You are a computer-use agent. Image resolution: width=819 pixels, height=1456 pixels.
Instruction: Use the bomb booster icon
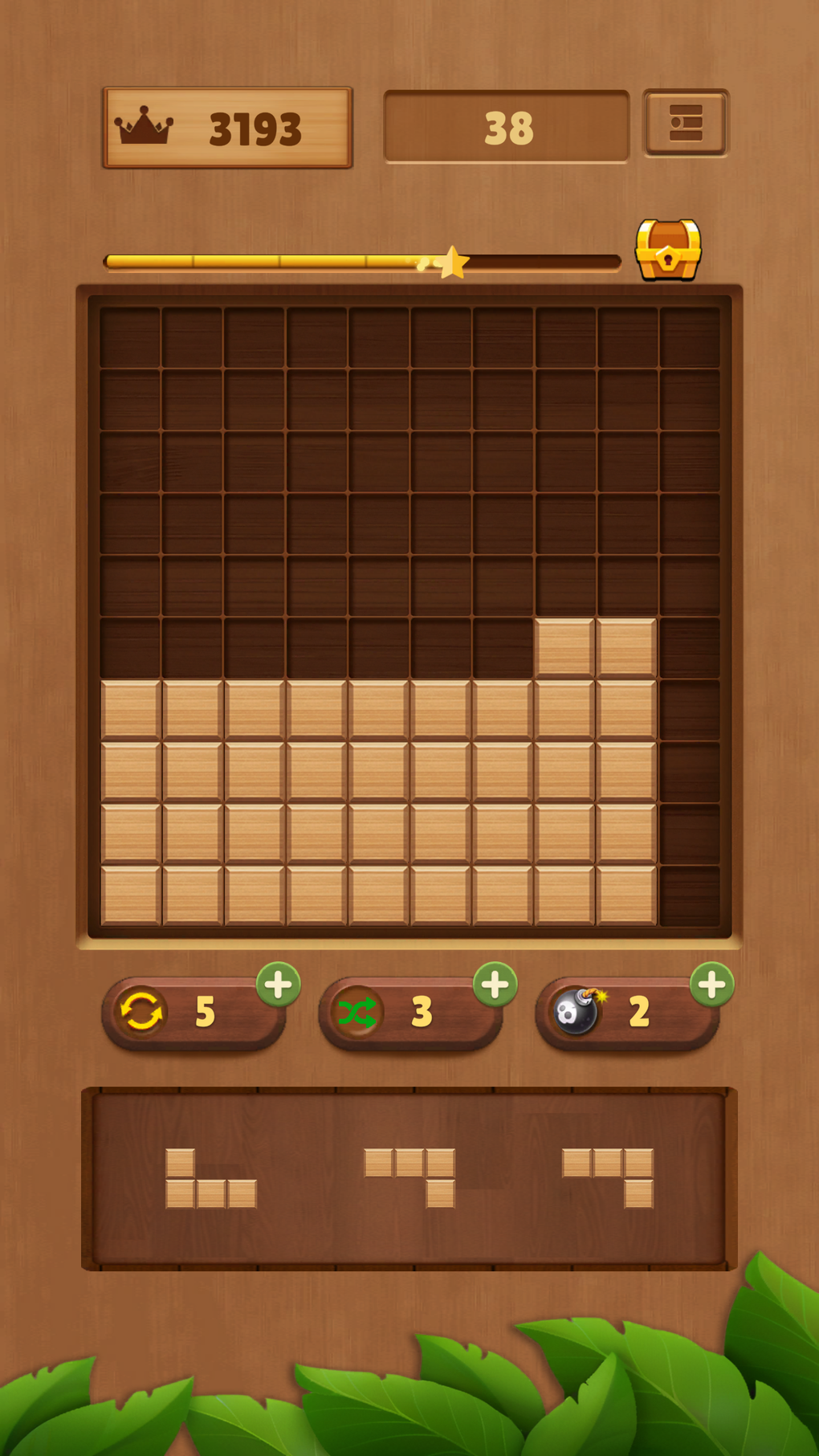577,1011
